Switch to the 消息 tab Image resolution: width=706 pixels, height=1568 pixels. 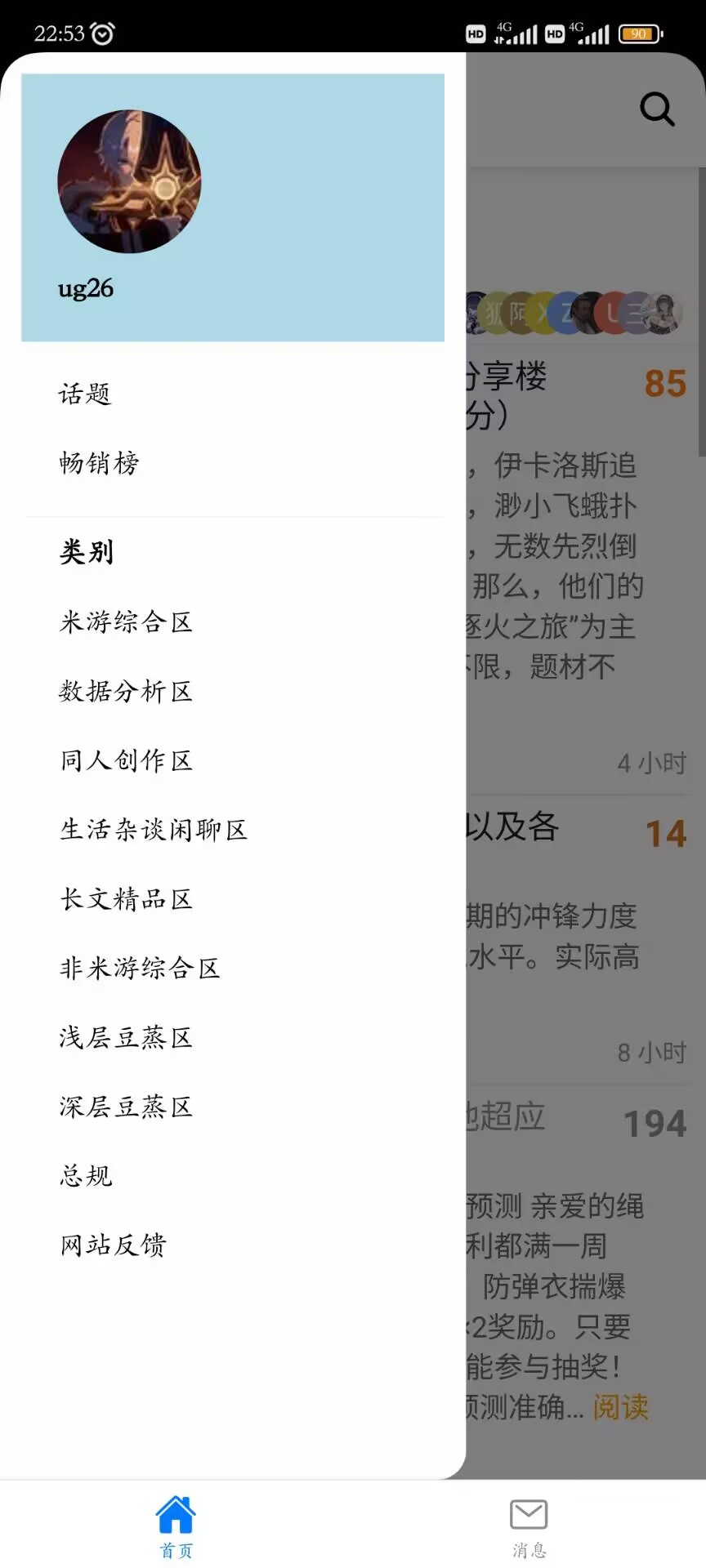(x=529, y=1526)
